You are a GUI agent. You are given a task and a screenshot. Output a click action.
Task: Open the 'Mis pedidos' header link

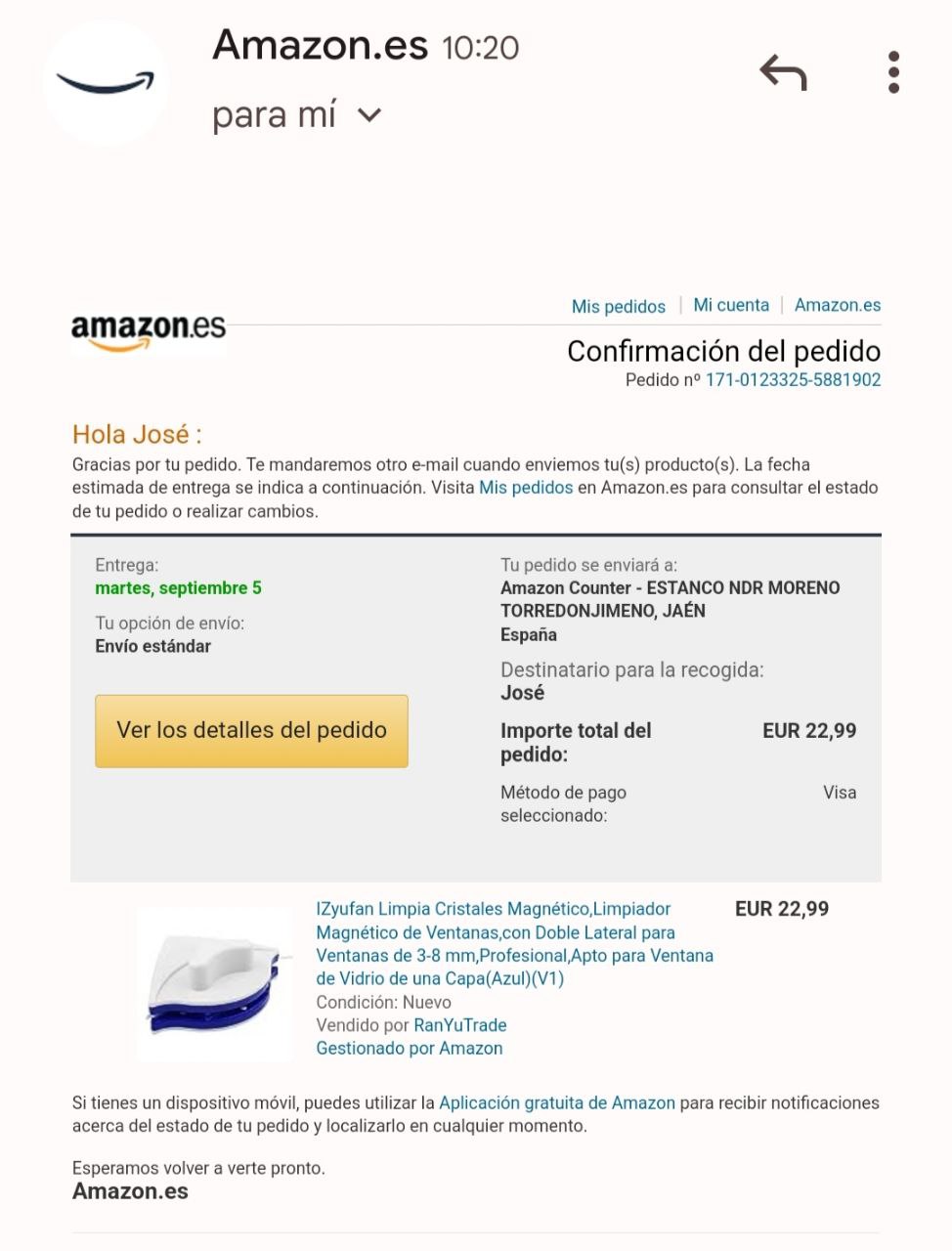click(x=618, y=306)
